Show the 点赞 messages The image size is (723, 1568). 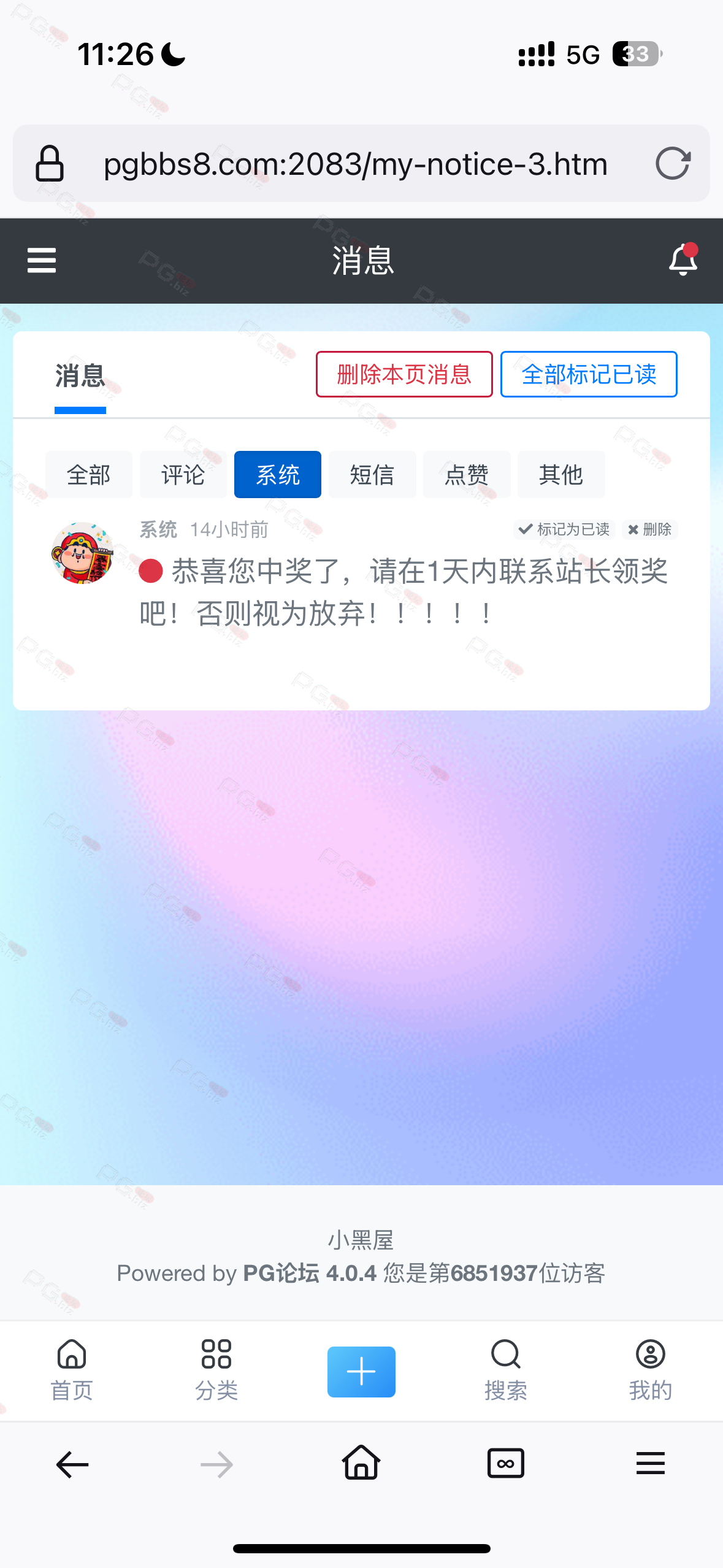click(x=467, y=475)
